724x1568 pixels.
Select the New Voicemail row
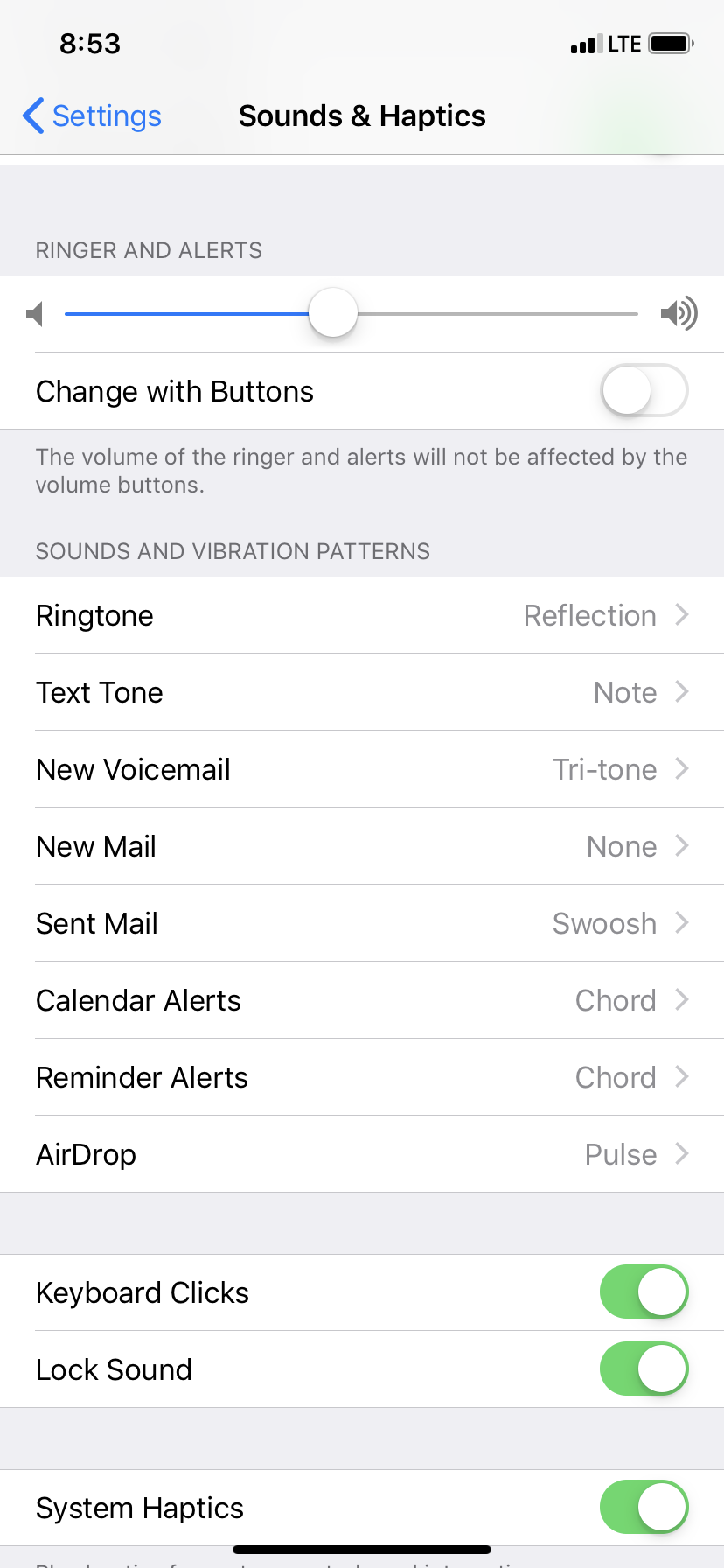[362, 769]
